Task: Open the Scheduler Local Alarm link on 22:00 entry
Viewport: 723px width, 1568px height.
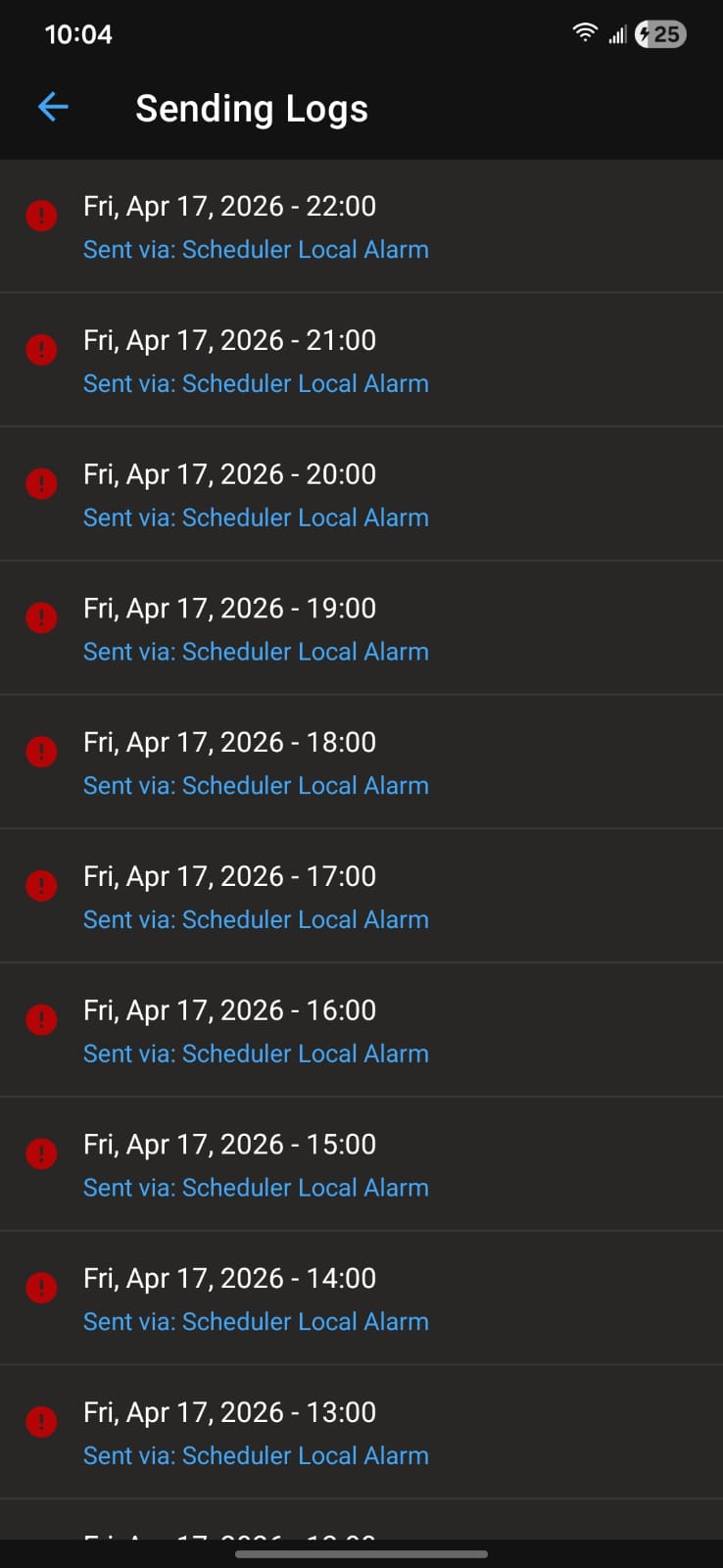Action: (x=256, y=250)
